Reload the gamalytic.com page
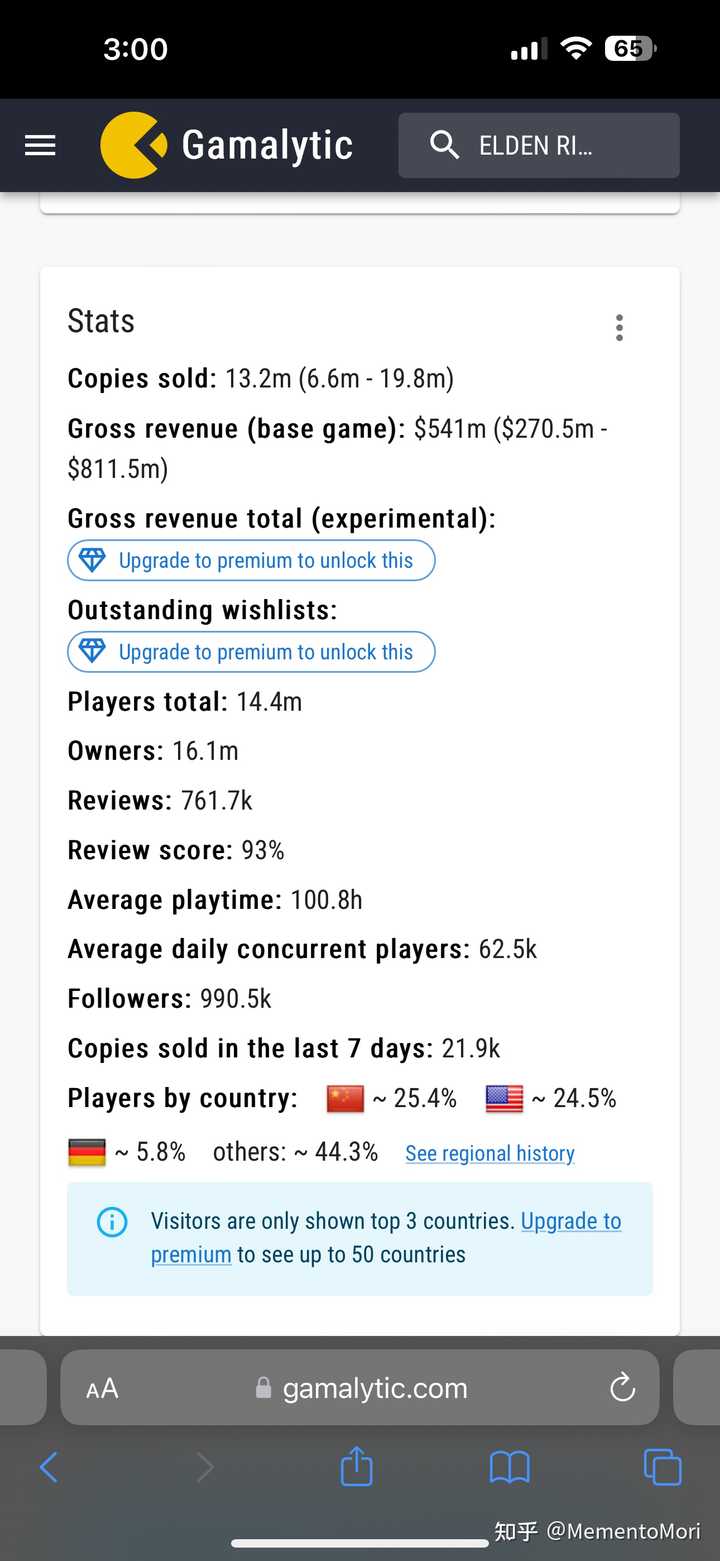This screenshot has height=1561, width=720. point(622,1387)
